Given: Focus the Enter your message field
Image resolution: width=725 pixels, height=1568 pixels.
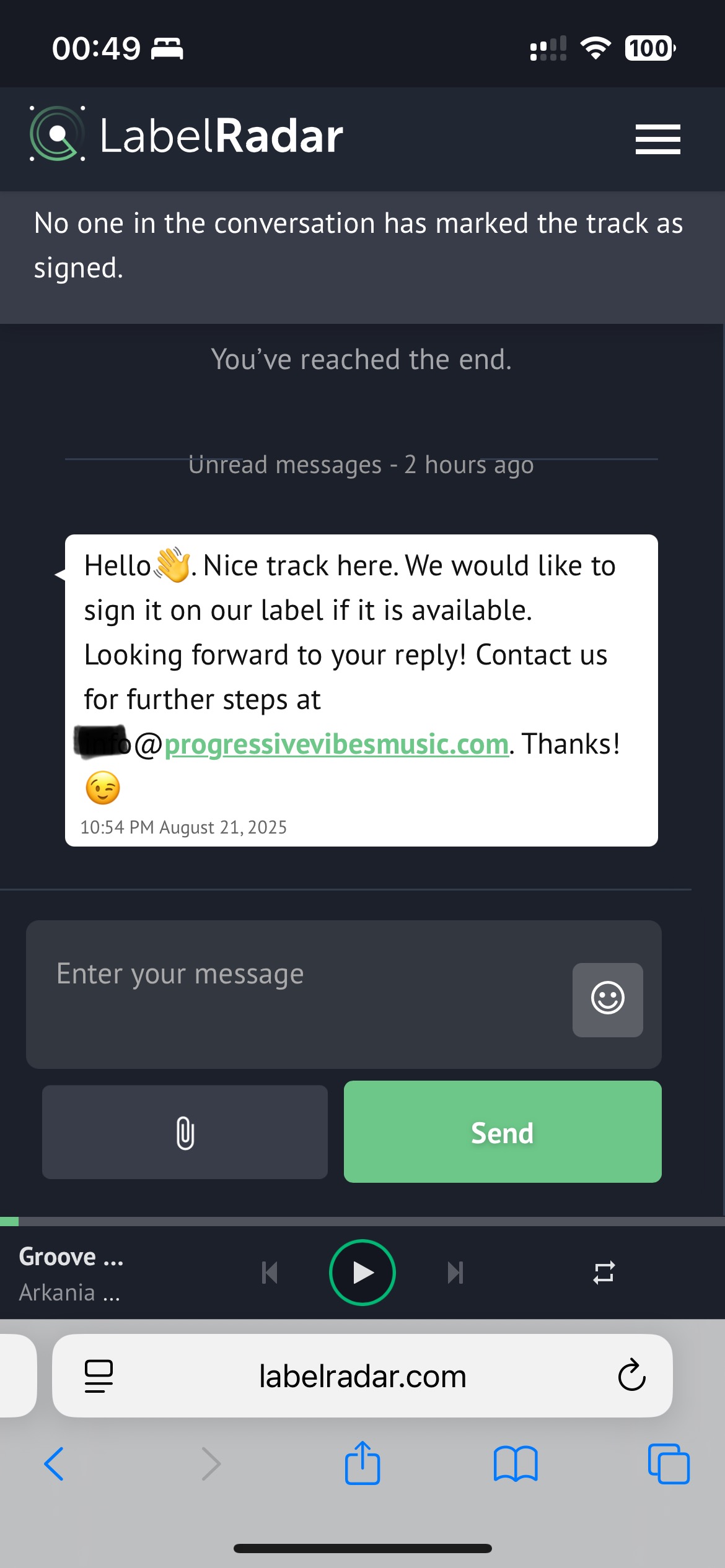Looking at the screenshot, I should pyautogui.click(x=297, y=993).
